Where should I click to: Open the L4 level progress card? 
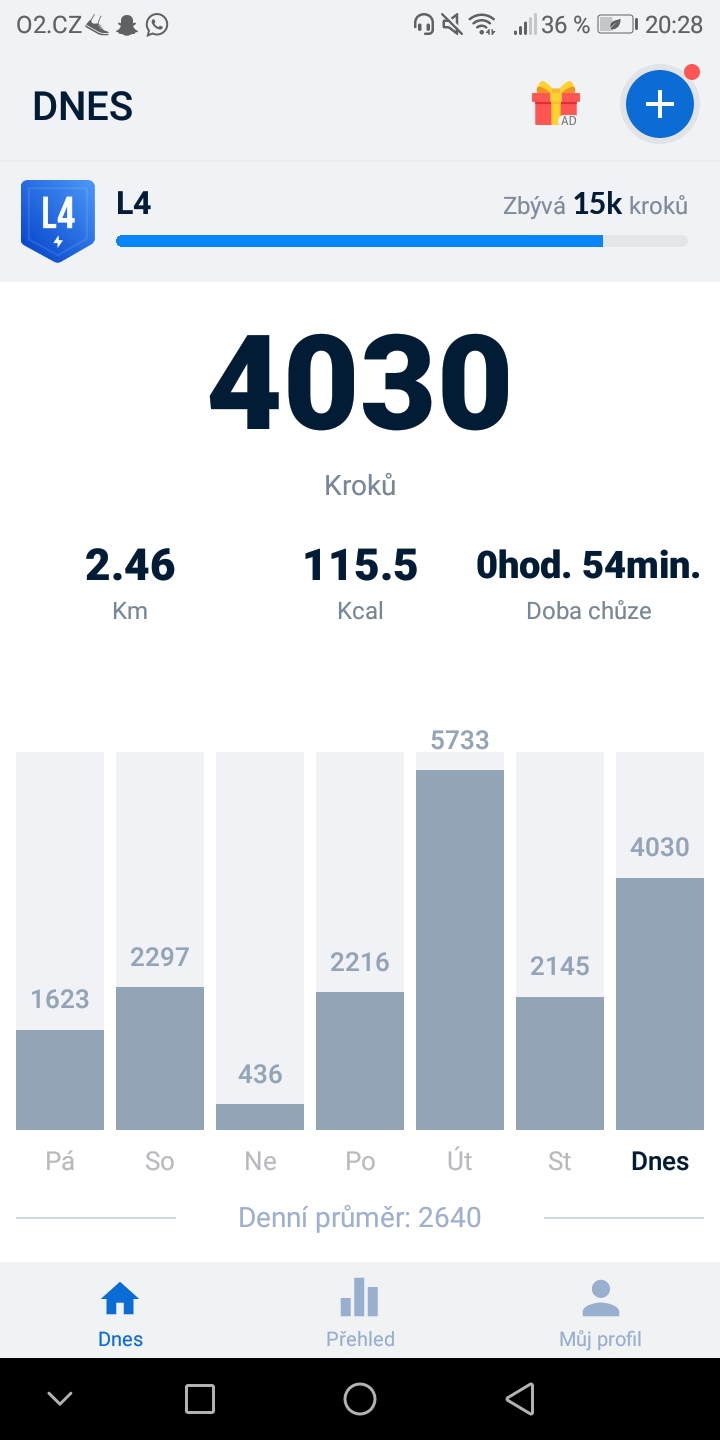(360, 222)
